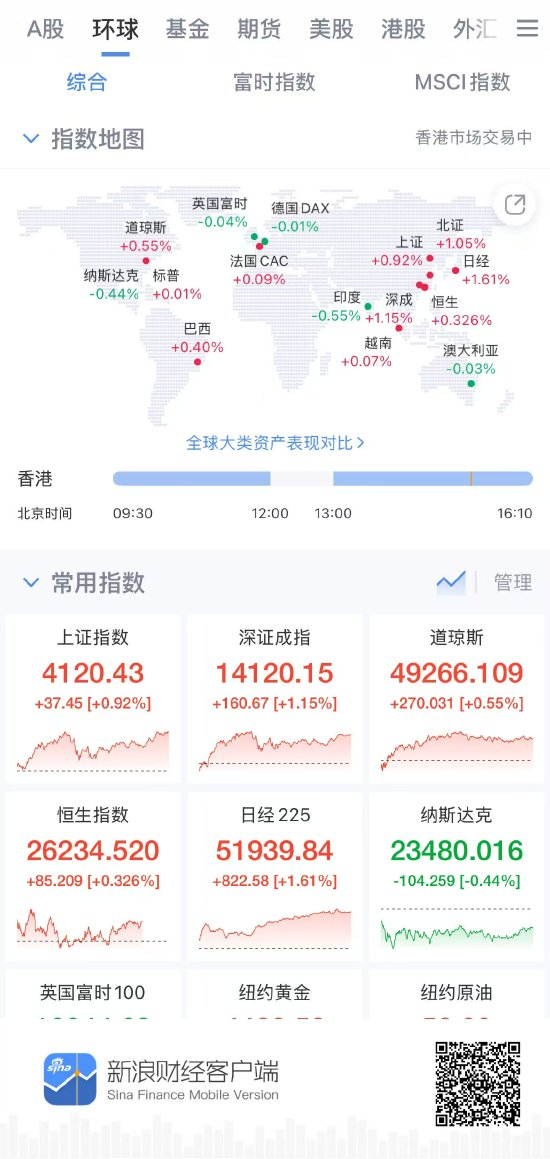This screenshot has width=550, height=1159.
Task: Select the 富时指数 sub-tab
Action: (x=274, y=82)
